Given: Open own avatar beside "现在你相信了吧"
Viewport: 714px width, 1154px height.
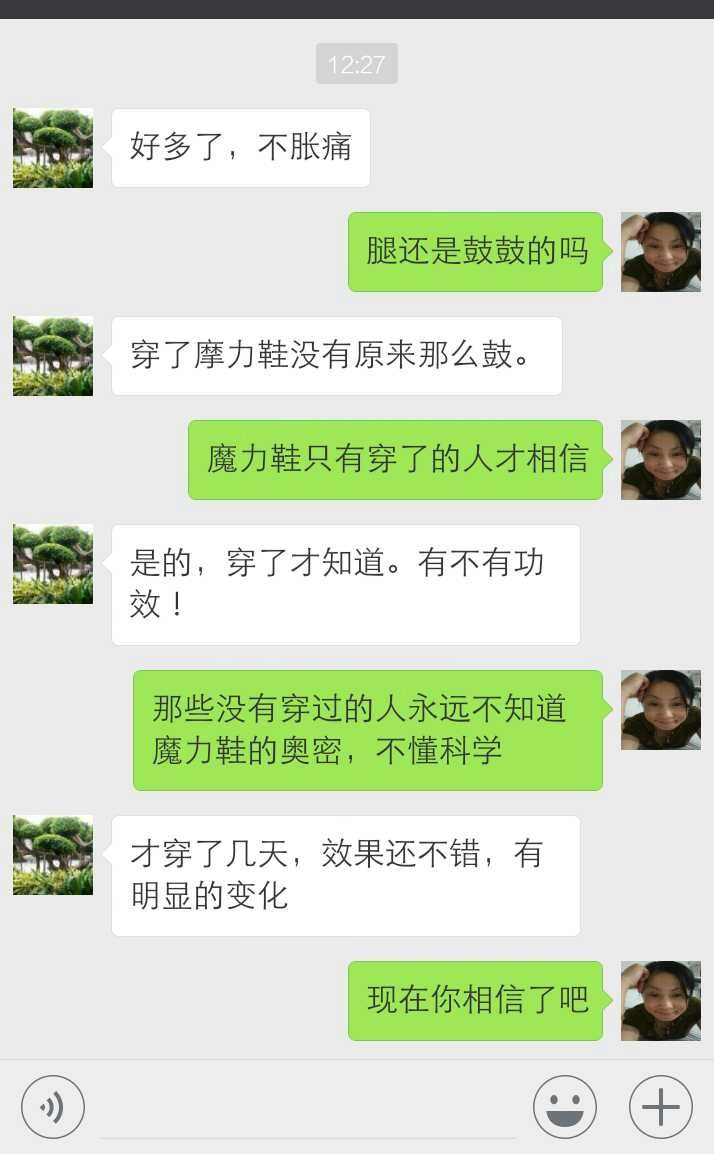Looking at the screenshot, I should (661, 1001).
